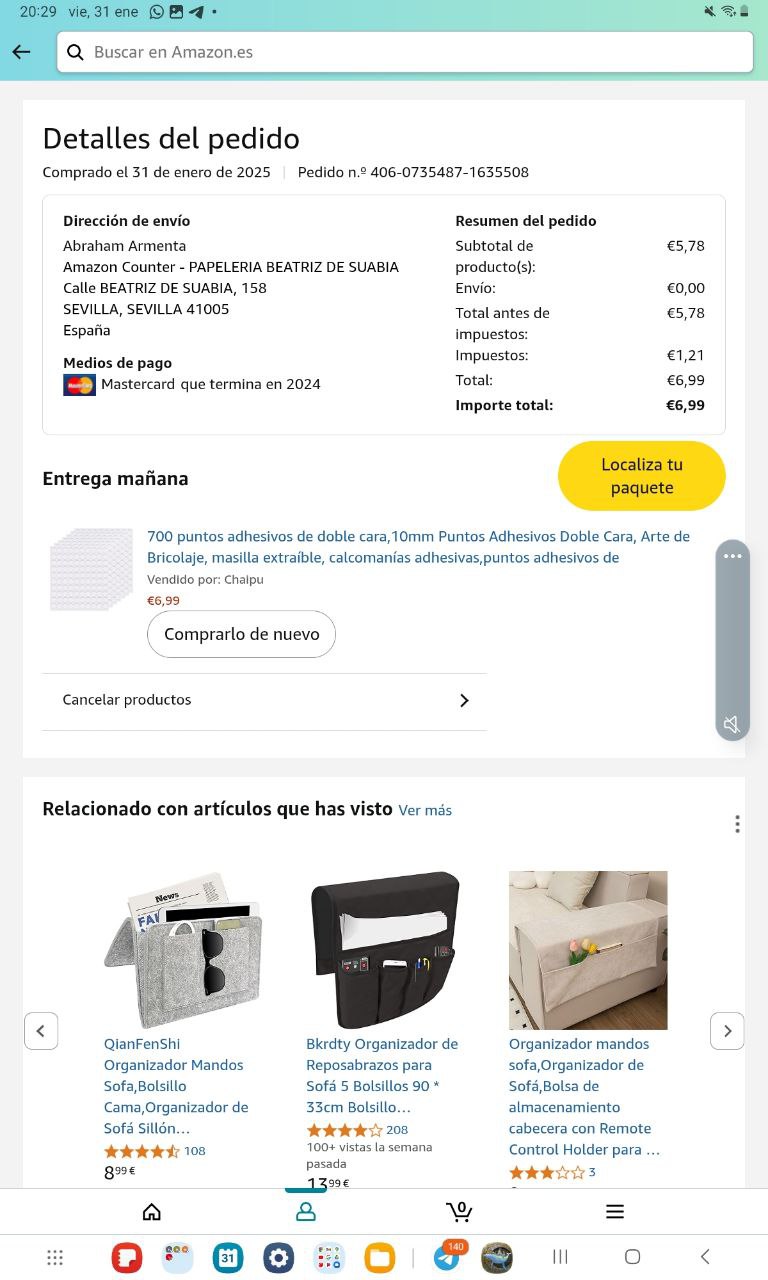Tap the system home button
This screenshot has height=1280, width=768.
[632, 1257]
